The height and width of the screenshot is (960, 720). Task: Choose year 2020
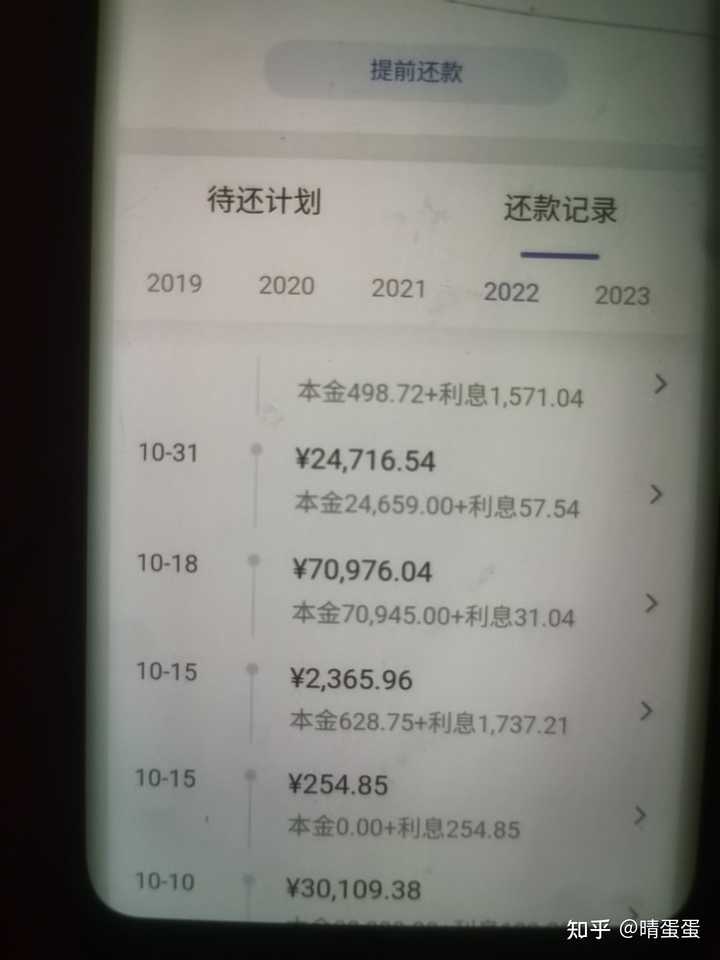coord(286,286)
